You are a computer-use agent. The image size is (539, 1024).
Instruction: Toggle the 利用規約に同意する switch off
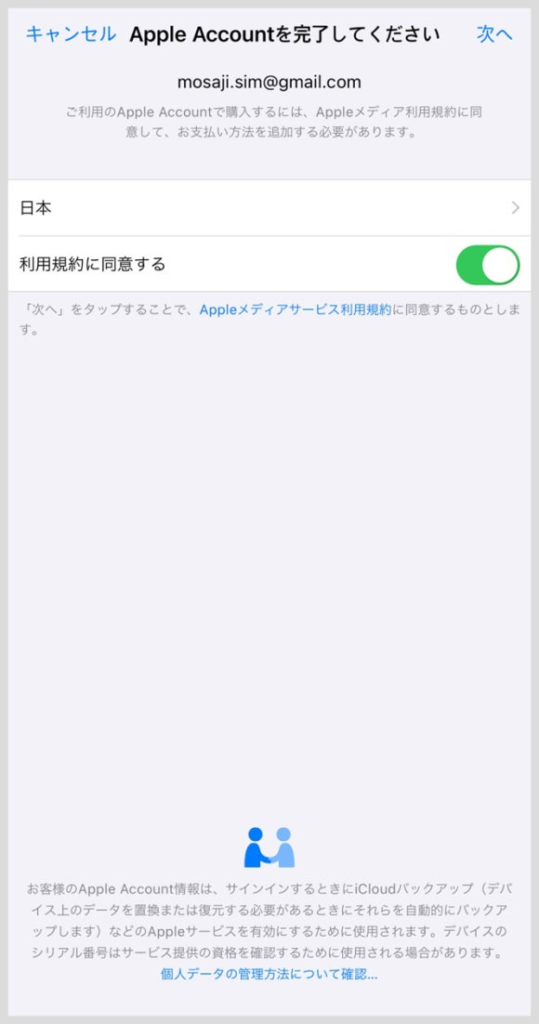point(487,264)
